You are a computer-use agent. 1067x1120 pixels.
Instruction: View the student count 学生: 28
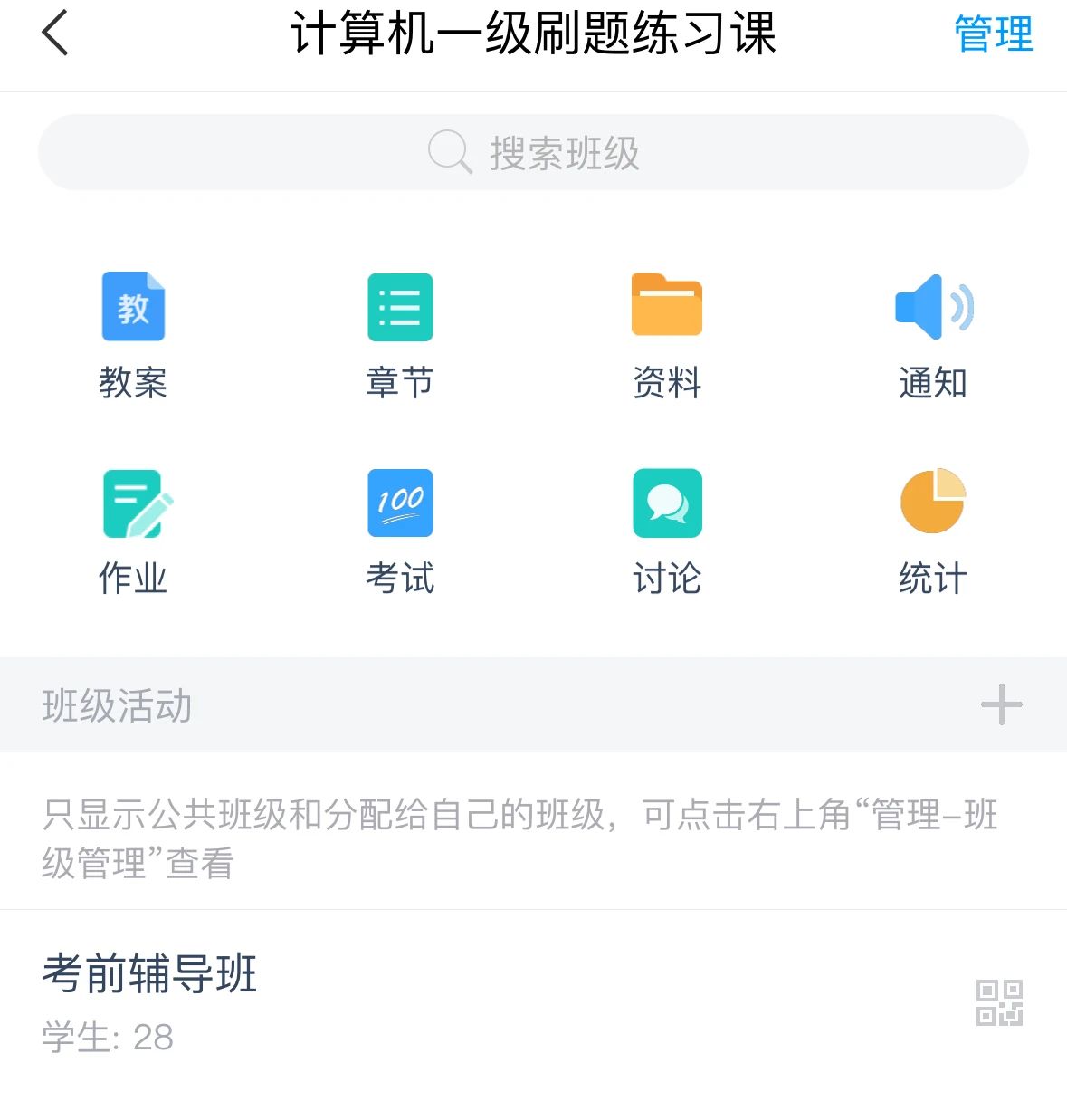(x=107, y=1038)
